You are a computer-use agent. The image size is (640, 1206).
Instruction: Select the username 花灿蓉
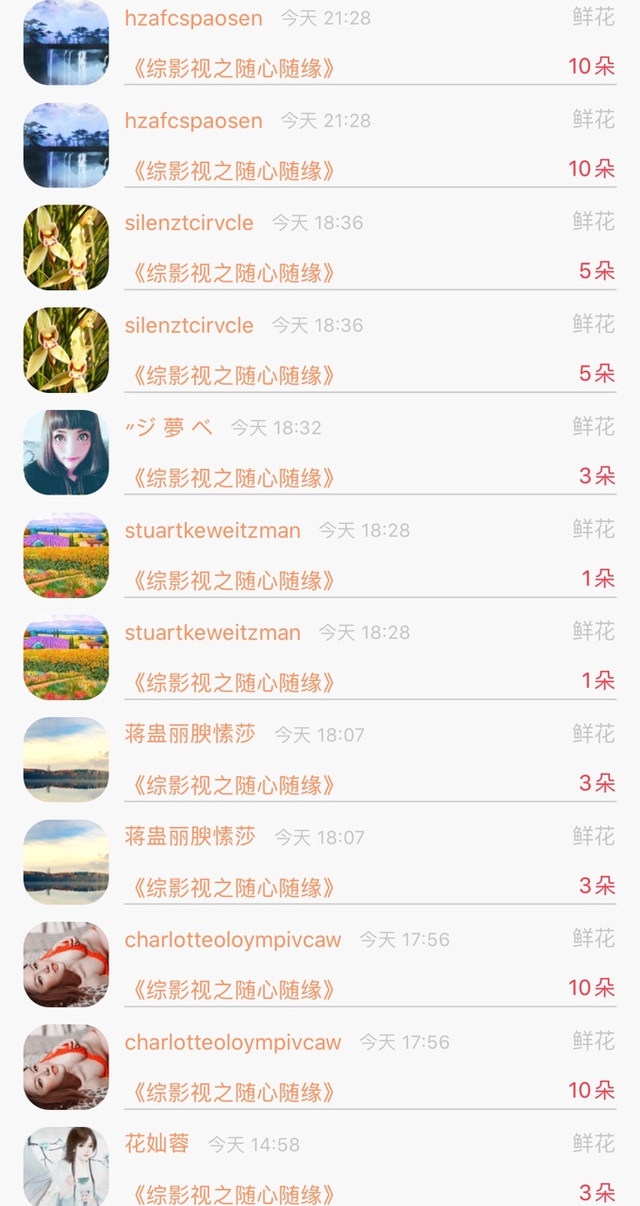[x=157, y=1144]
